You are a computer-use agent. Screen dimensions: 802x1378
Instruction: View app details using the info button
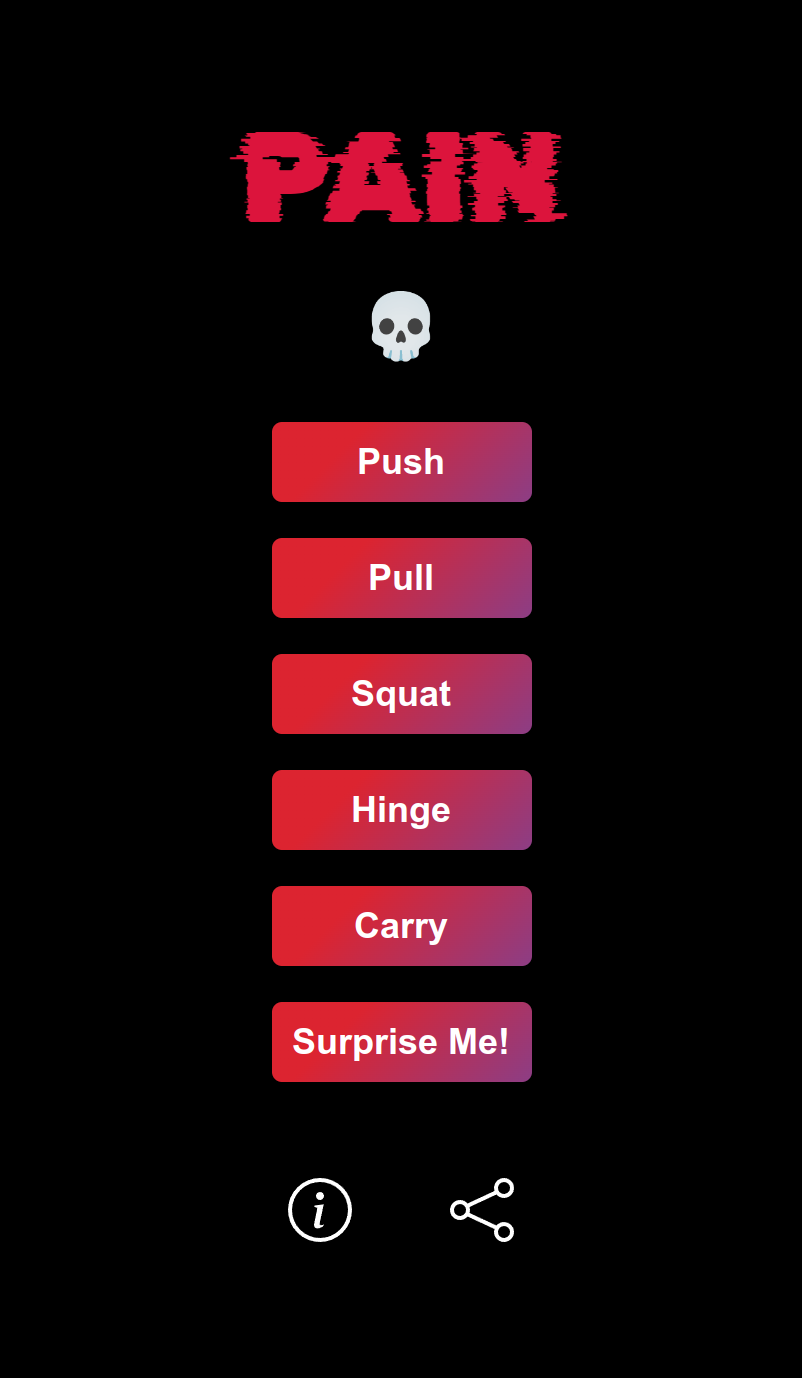click(x=319, y=1209)
